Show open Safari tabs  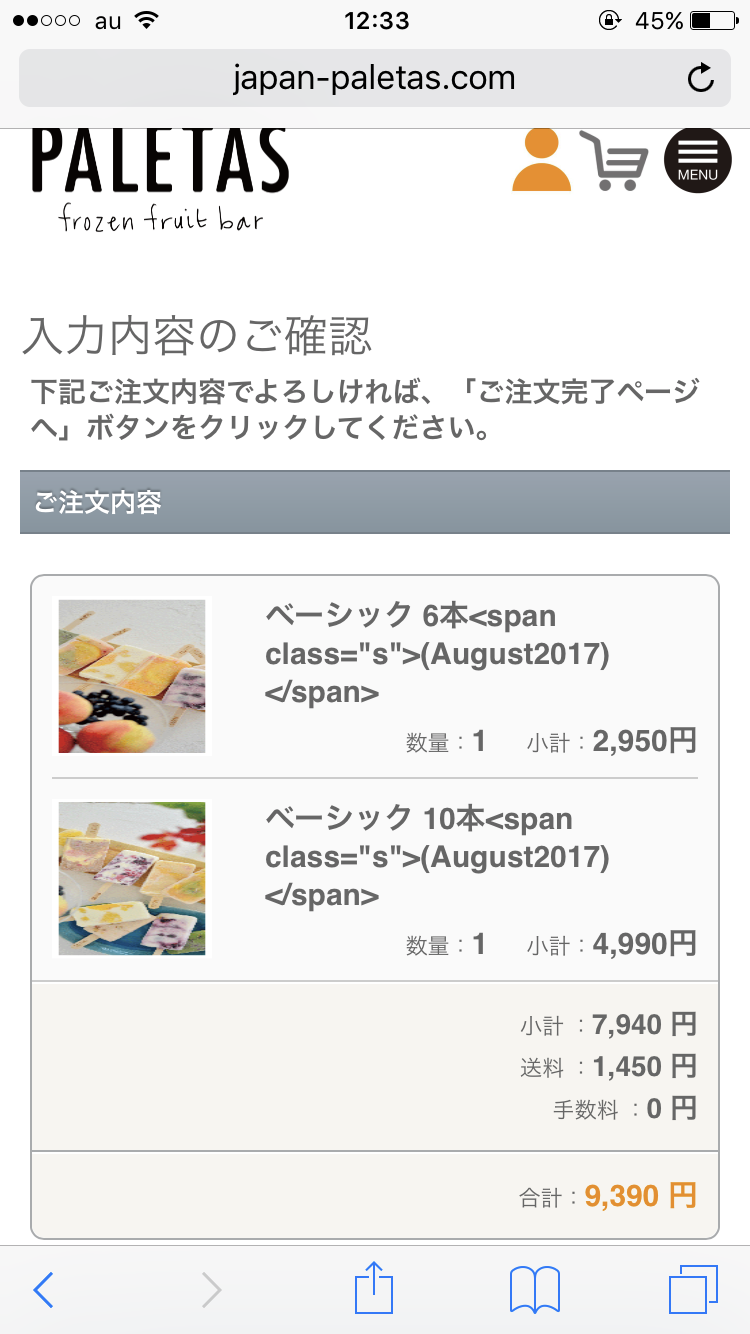tap(692, 1289)
